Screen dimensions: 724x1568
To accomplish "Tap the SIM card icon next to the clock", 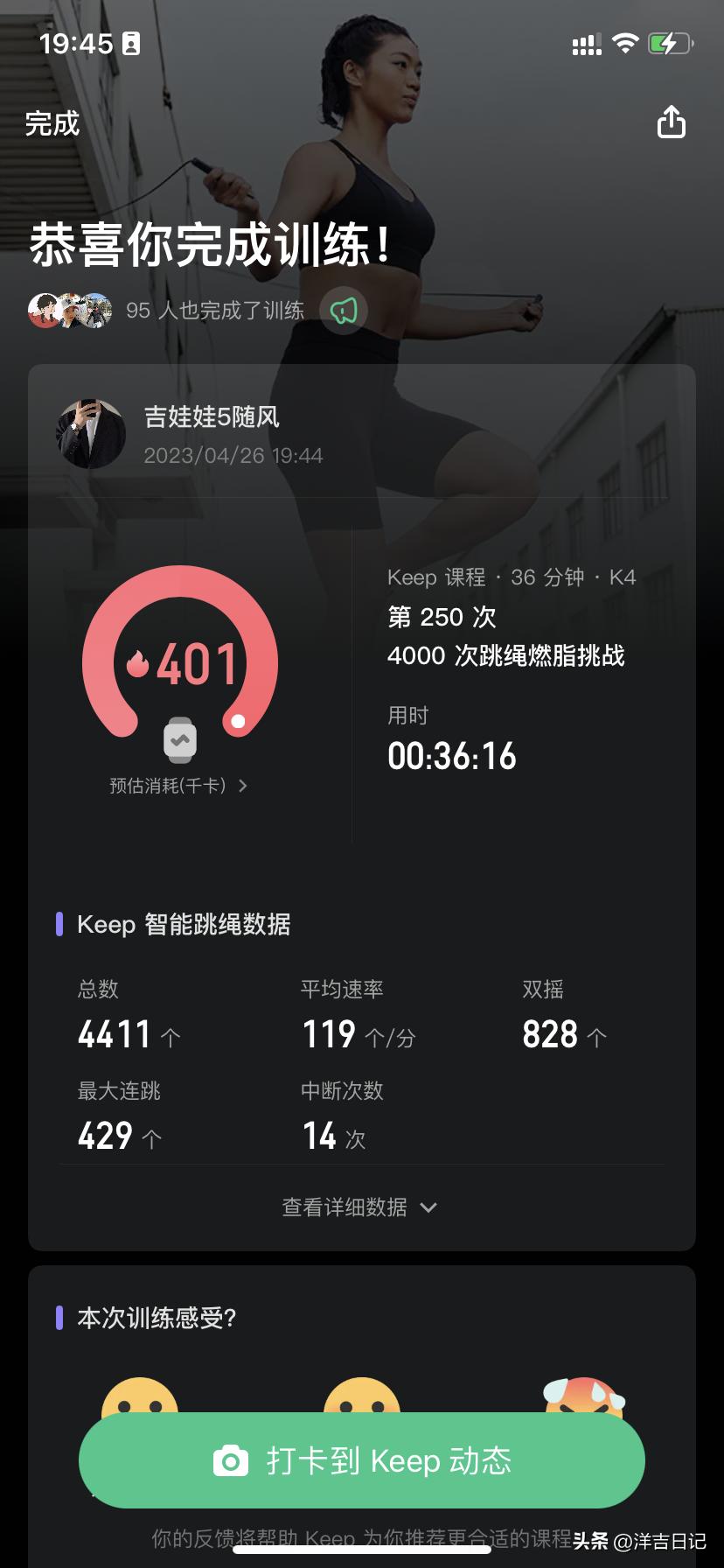I will click(x=132, y=41).
